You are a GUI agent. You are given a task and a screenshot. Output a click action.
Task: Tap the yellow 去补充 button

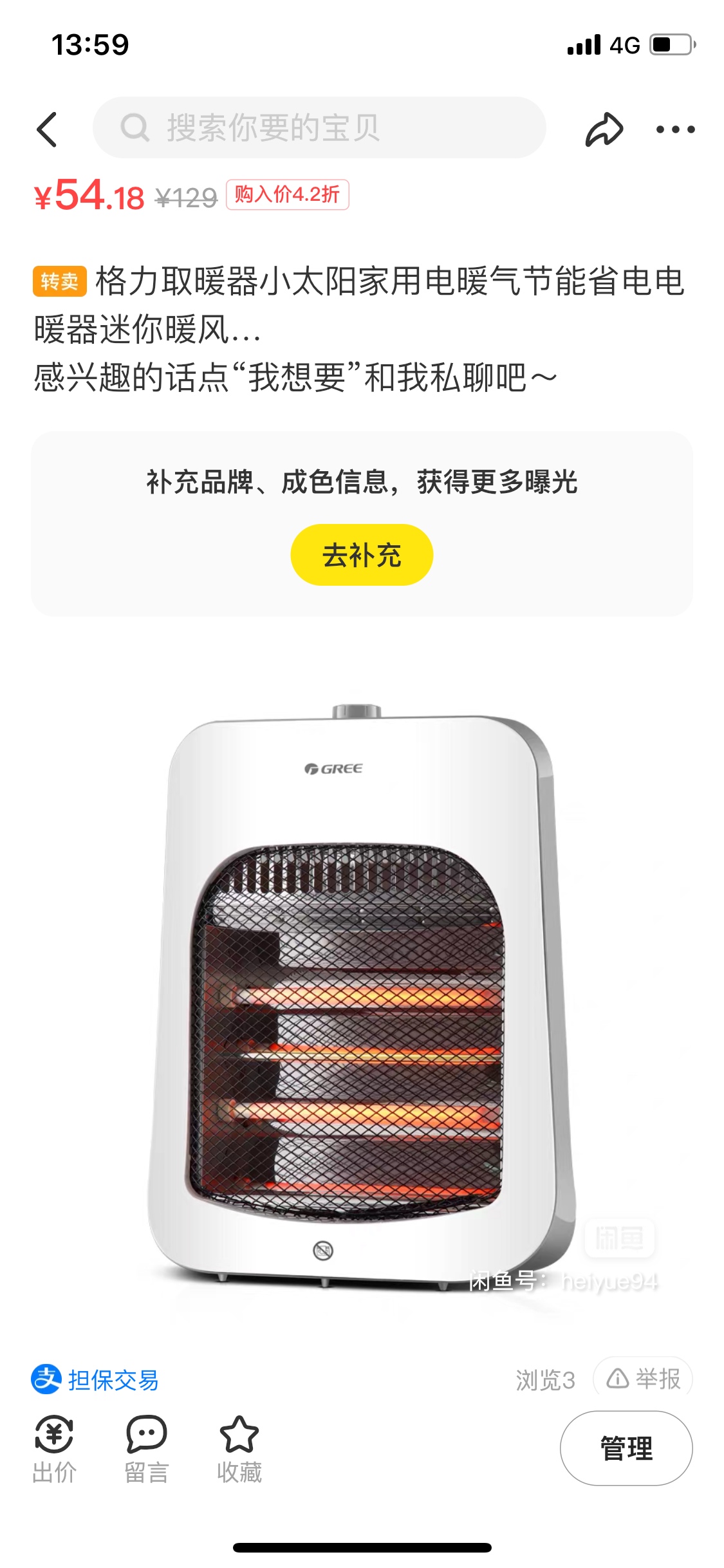click(x=362, y=555)
